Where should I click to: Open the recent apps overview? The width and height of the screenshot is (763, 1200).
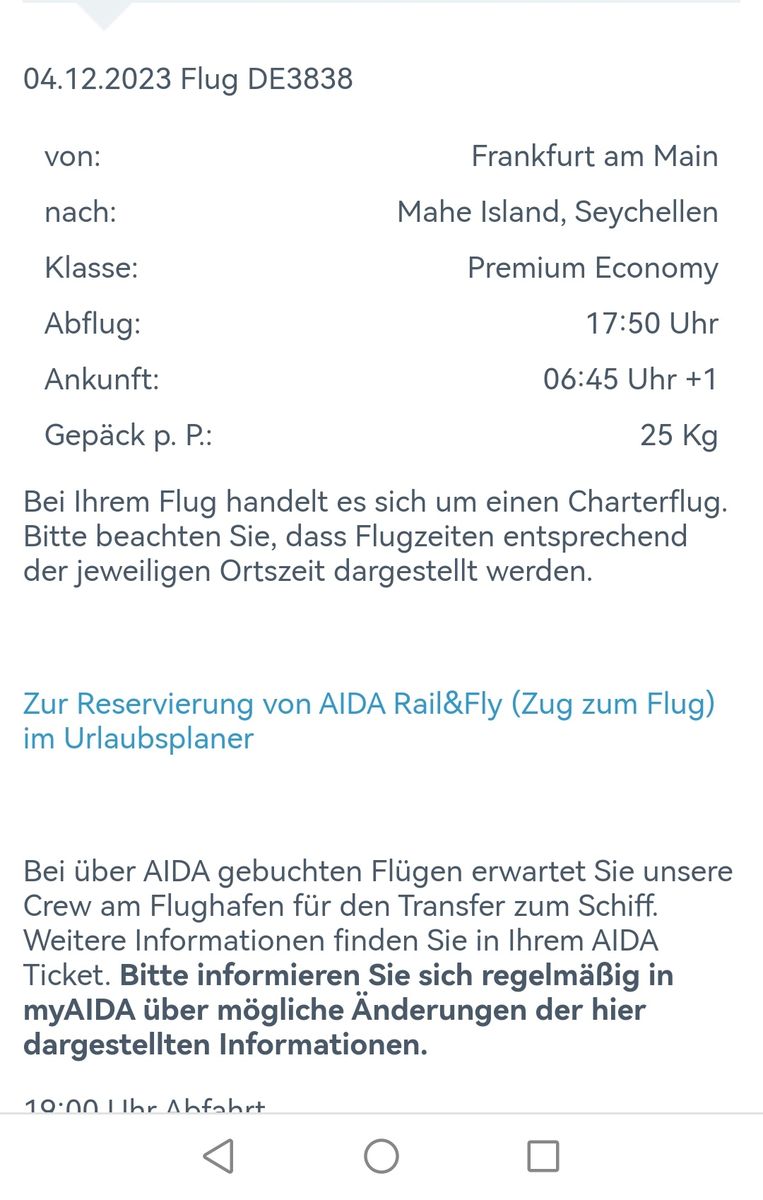(543, 1156)
